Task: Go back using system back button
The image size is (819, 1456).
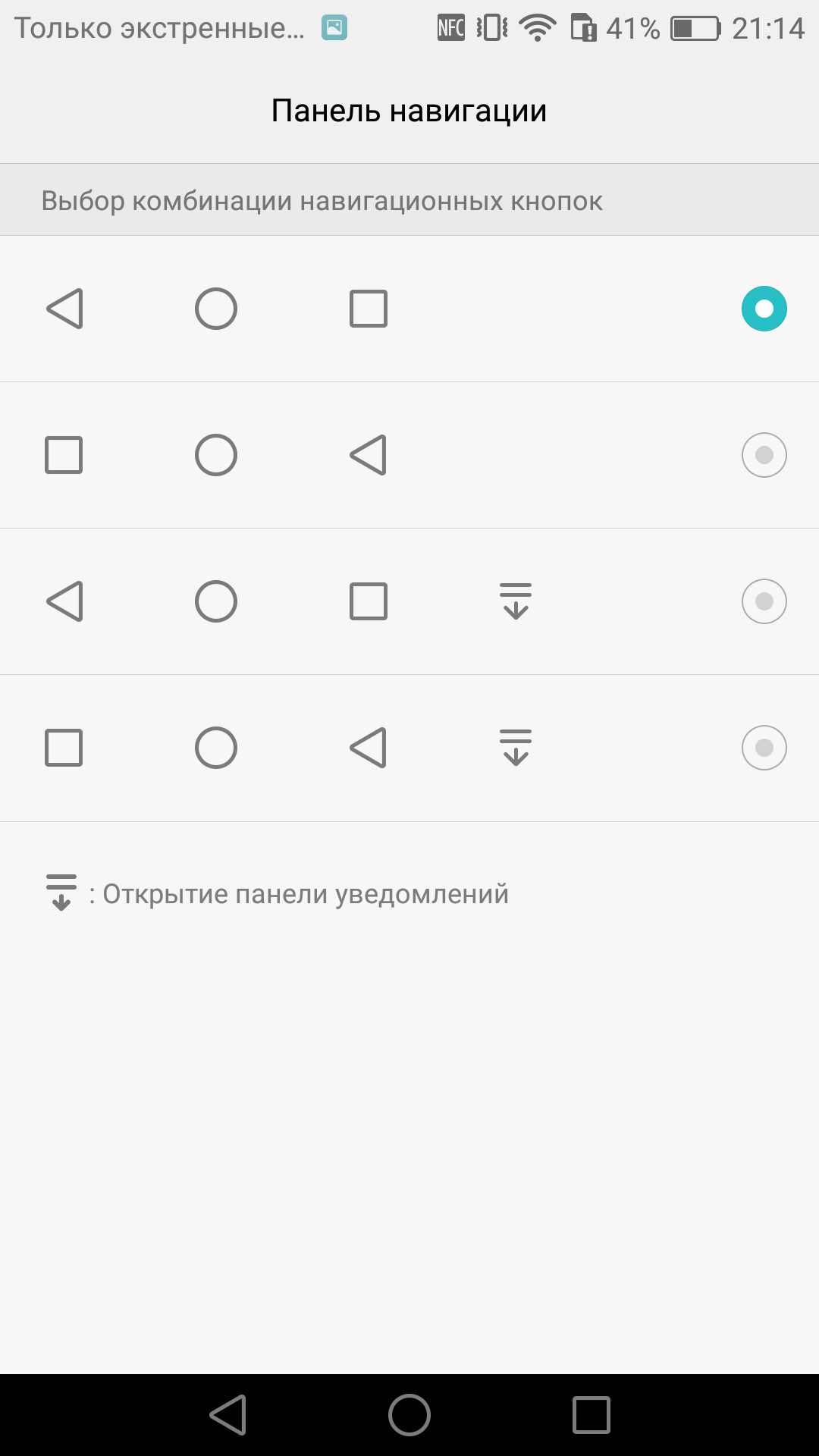Action: (x=228, y=1415)
